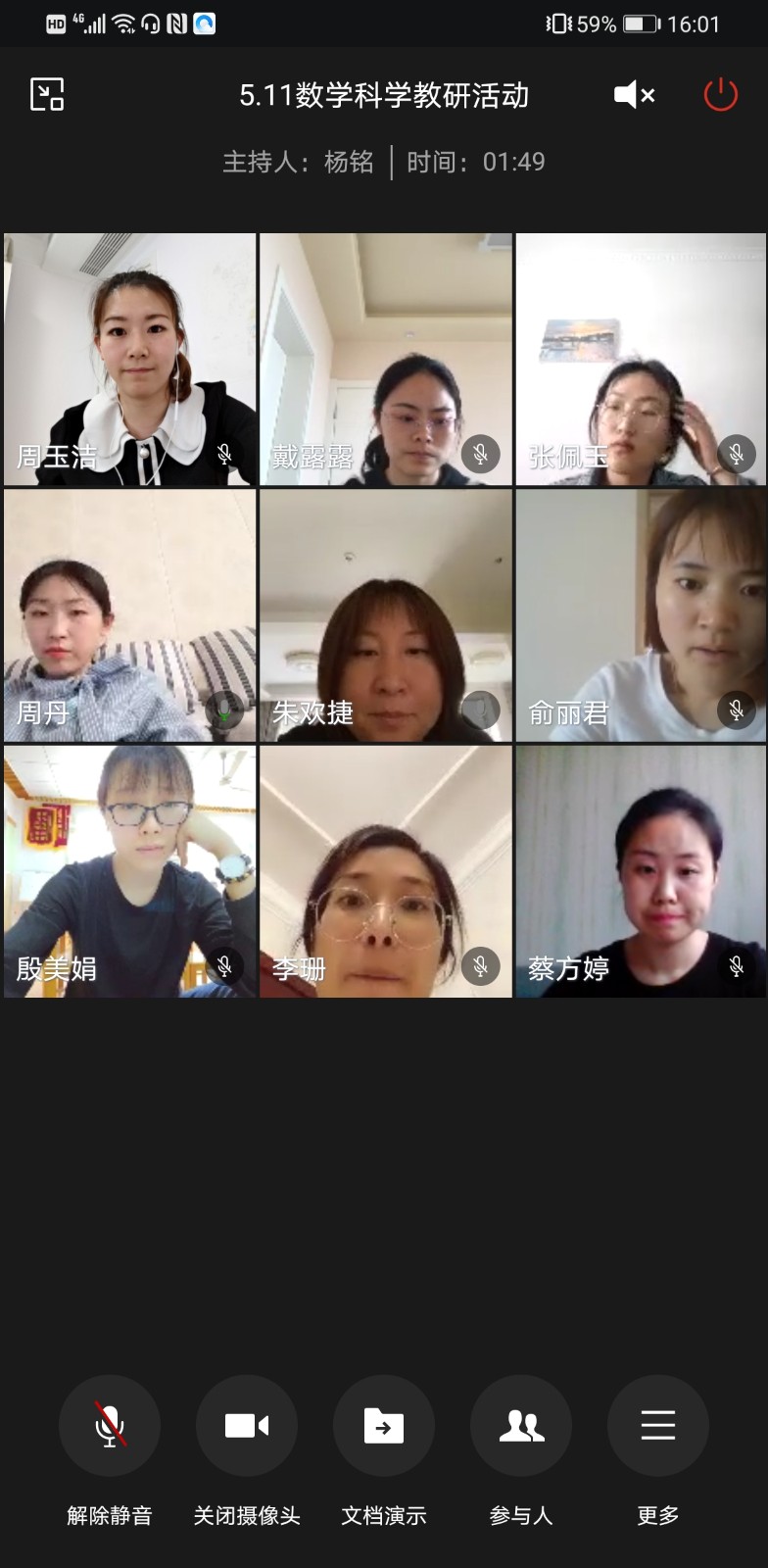Select 戴露露's video tile
Screen dimensions: 768x1568
pos(386,359)
